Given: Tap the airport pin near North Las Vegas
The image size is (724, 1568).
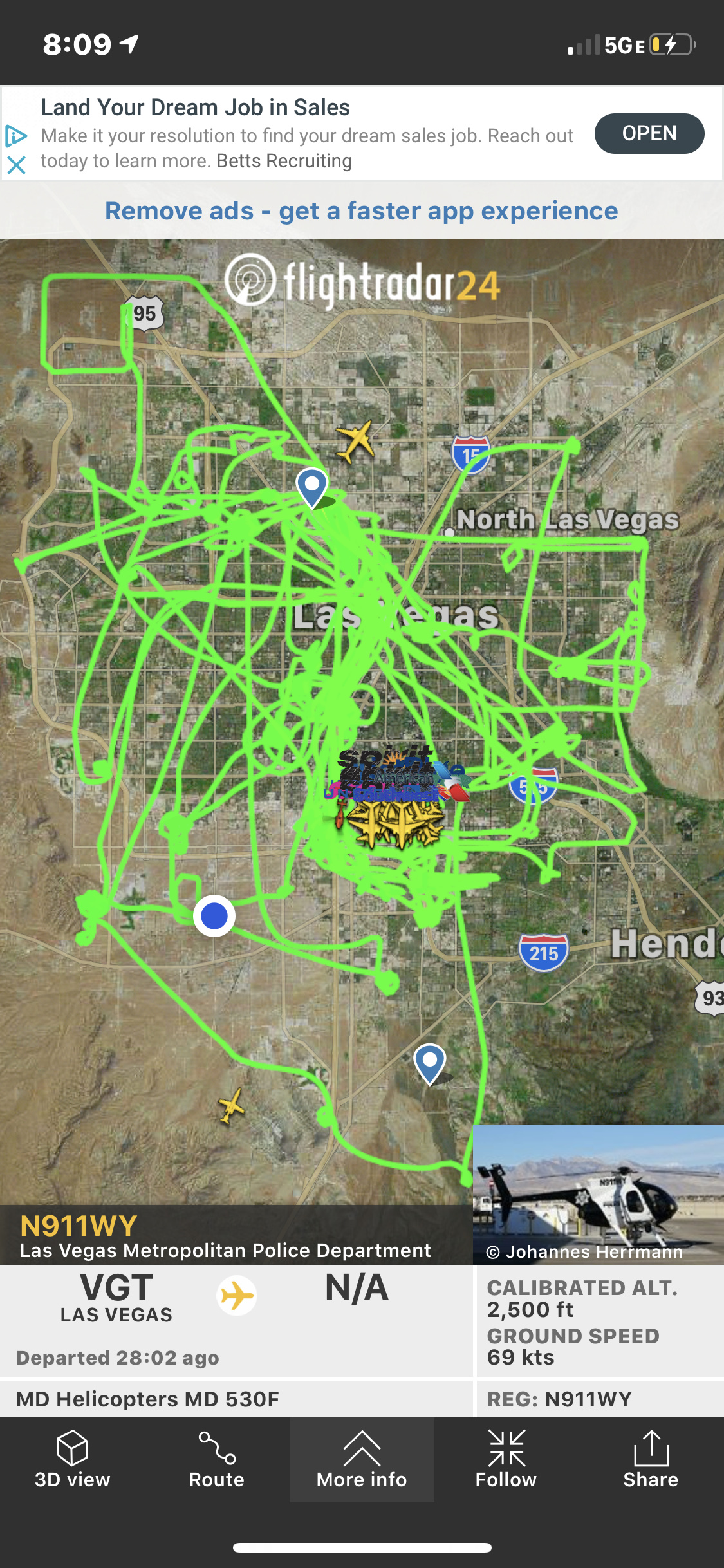Looking at the screenshot, I should pos(312,487).
